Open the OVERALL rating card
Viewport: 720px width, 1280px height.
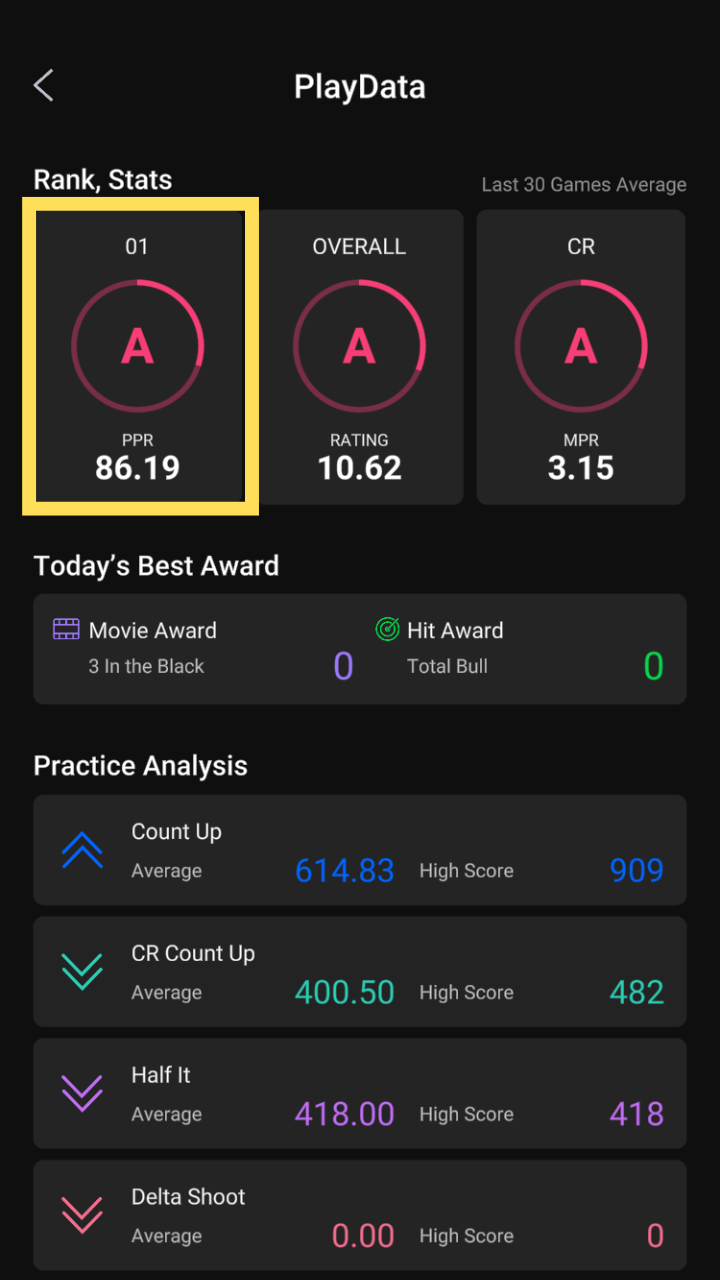(x=359, y=357)
